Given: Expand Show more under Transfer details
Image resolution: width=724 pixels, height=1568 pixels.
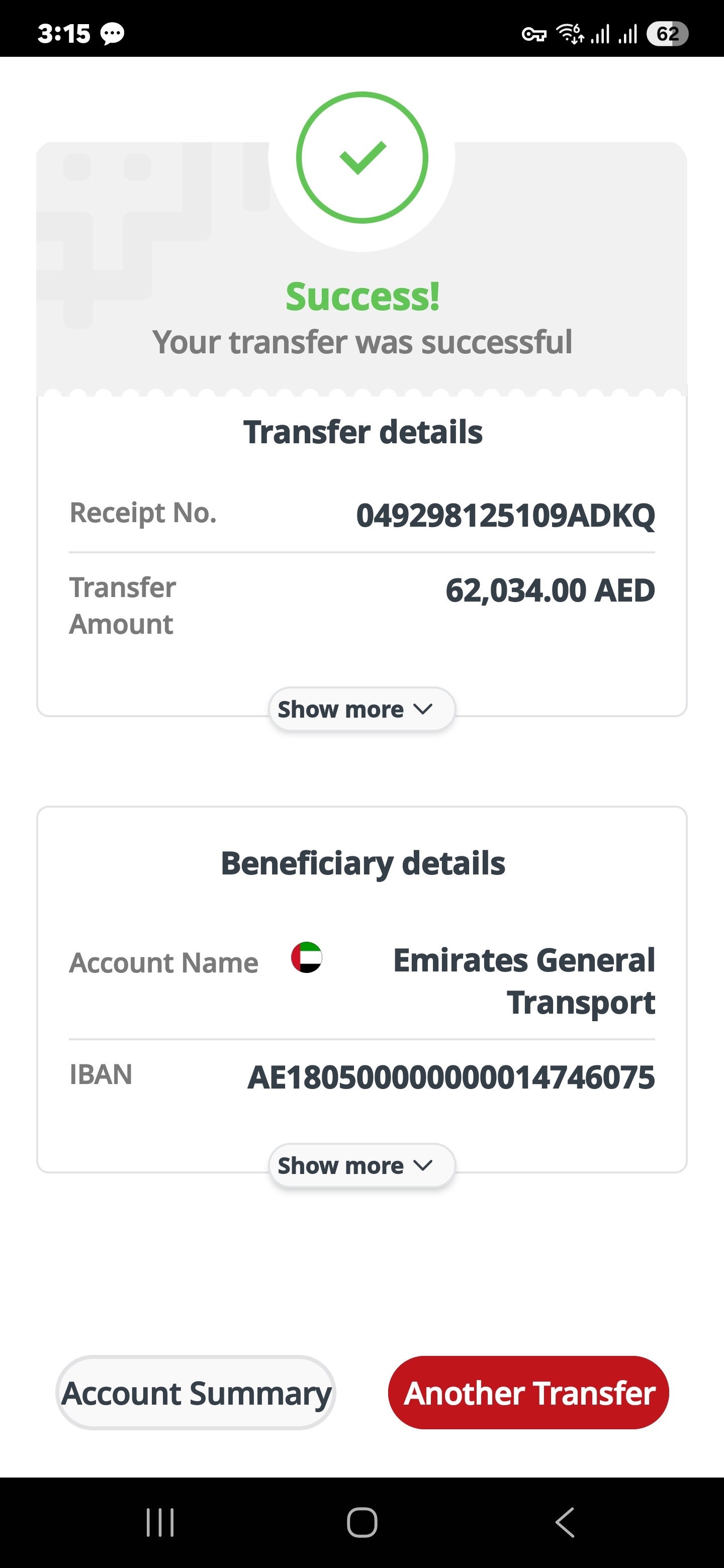Looking at the screenshot, I should click(361, 709).
